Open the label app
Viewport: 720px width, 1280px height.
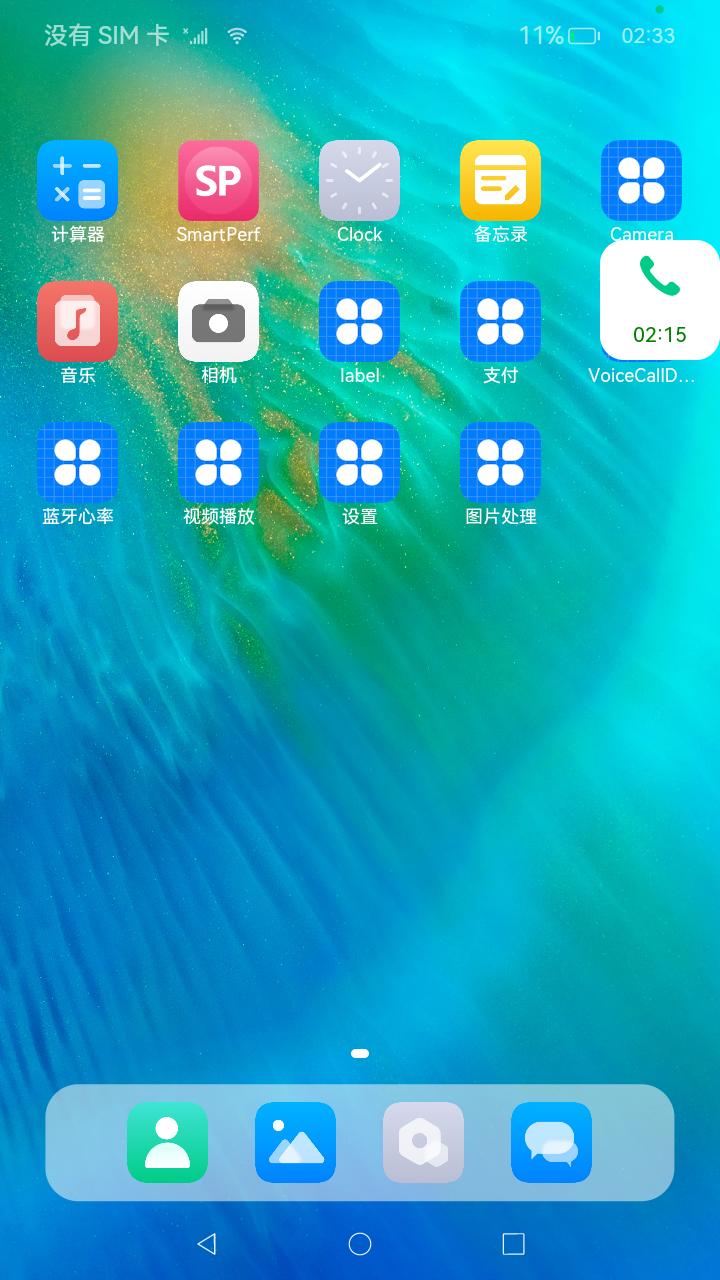point(359,322)
